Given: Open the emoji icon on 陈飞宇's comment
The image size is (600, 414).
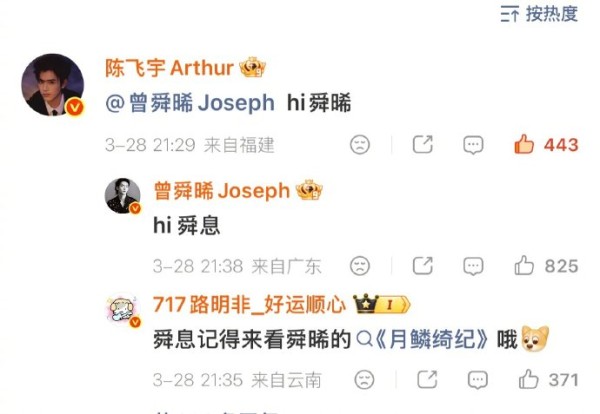Looking at the screenshot, I should (359, 145).
